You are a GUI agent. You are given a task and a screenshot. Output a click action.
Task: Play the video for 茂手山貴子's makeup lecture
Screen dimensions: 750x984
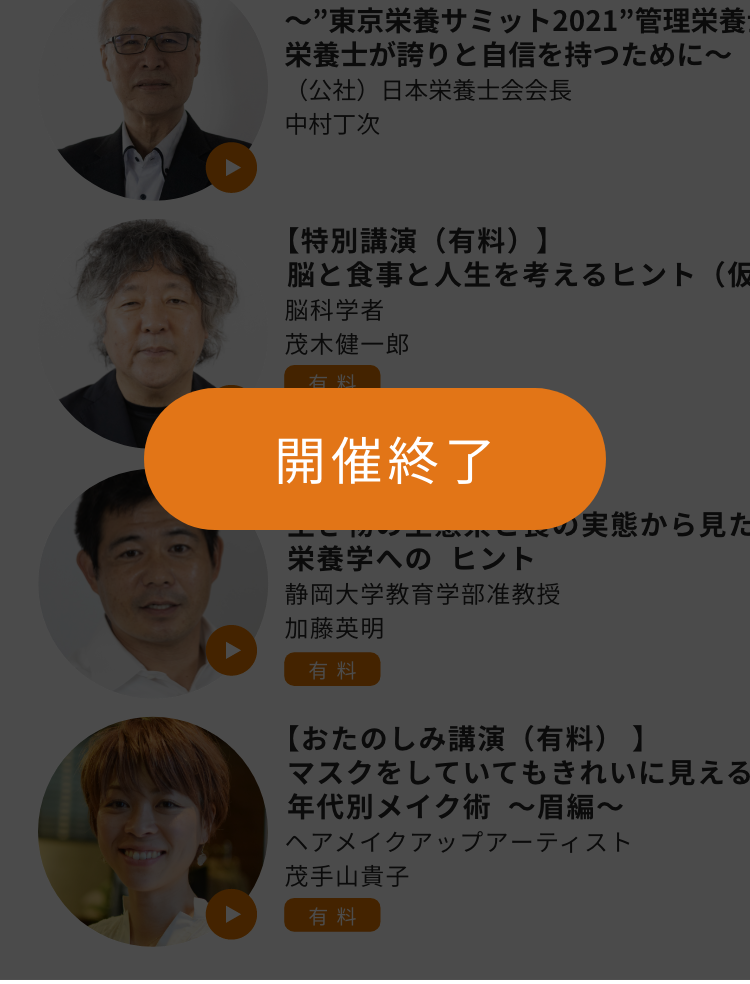coord(231,914)
